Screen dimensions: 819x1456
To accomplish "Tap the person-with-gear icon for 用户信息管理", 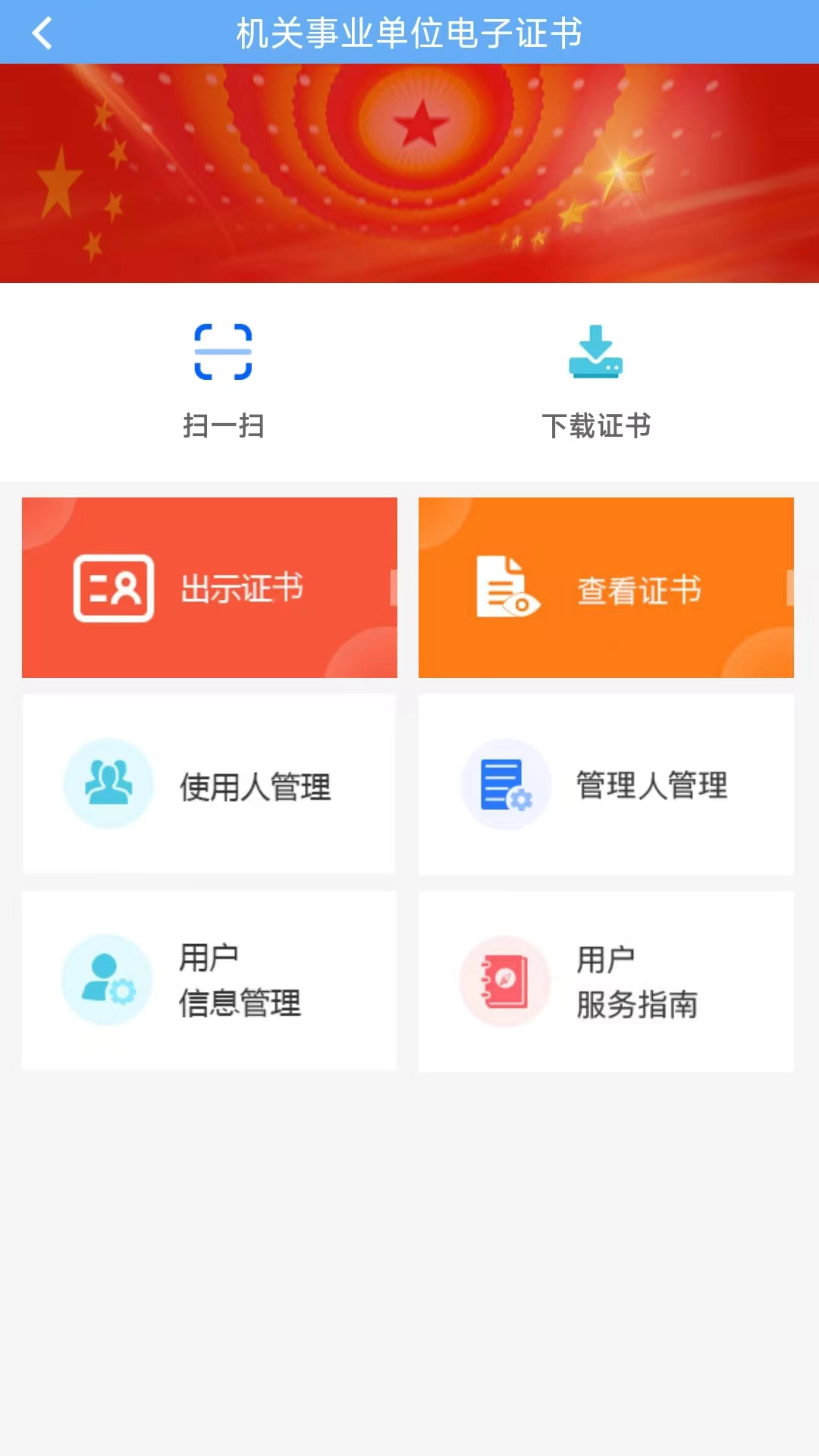I will tap(107, 981).
